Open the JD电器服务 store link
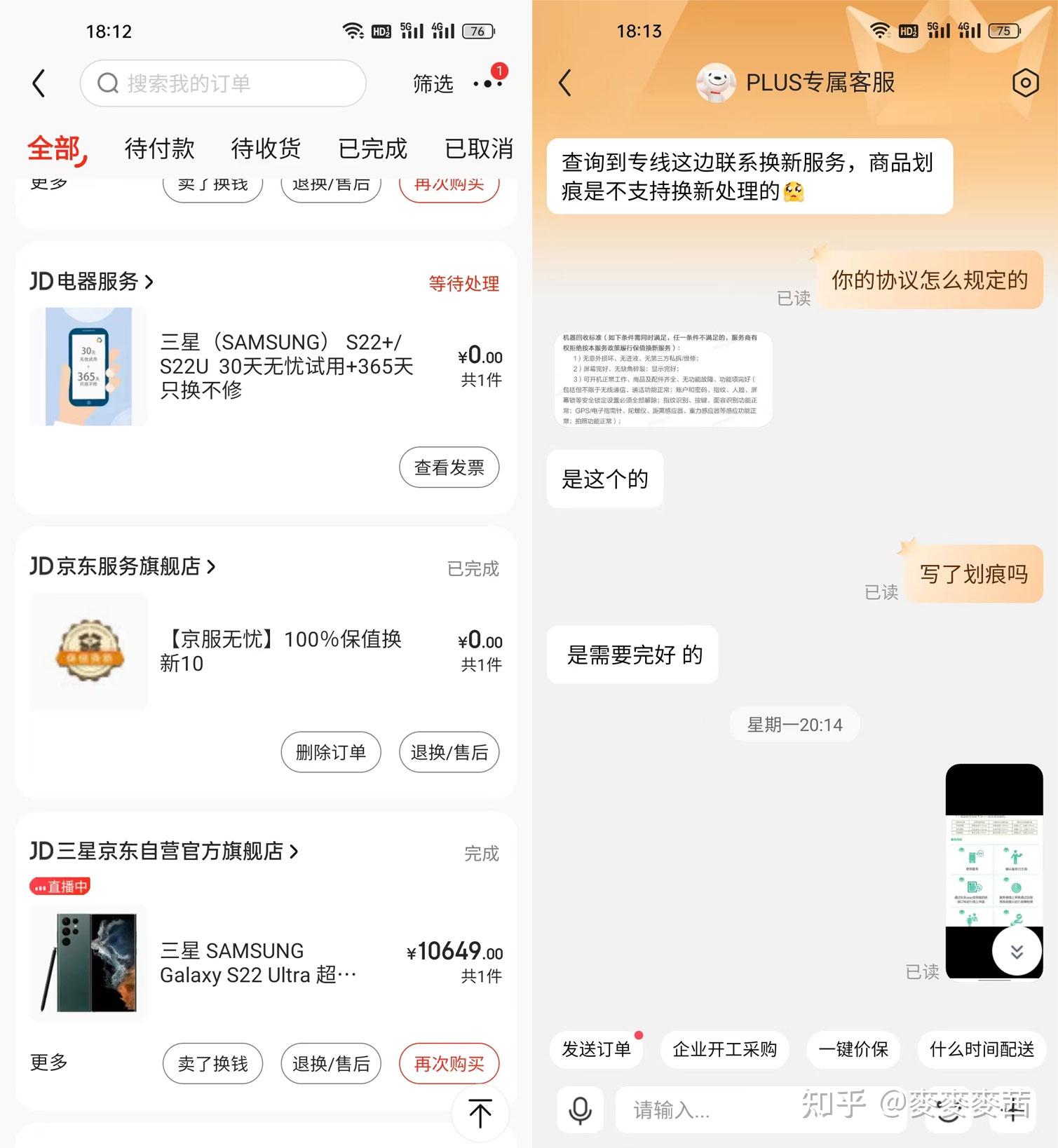Image resolution: width=1058 pixels, height=1148 pixels. (91, 282)
